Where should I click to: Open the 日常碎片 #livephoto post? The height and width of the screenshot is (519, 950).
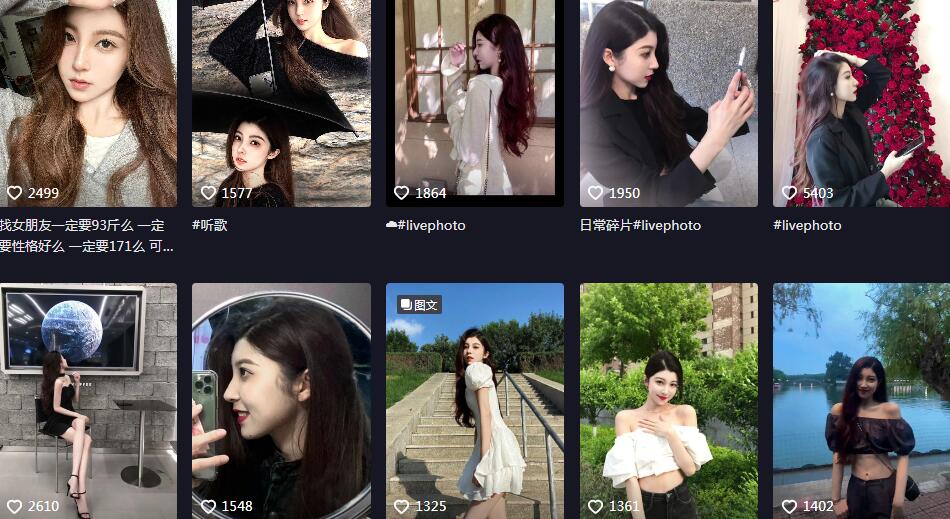[x=669, y=100]
